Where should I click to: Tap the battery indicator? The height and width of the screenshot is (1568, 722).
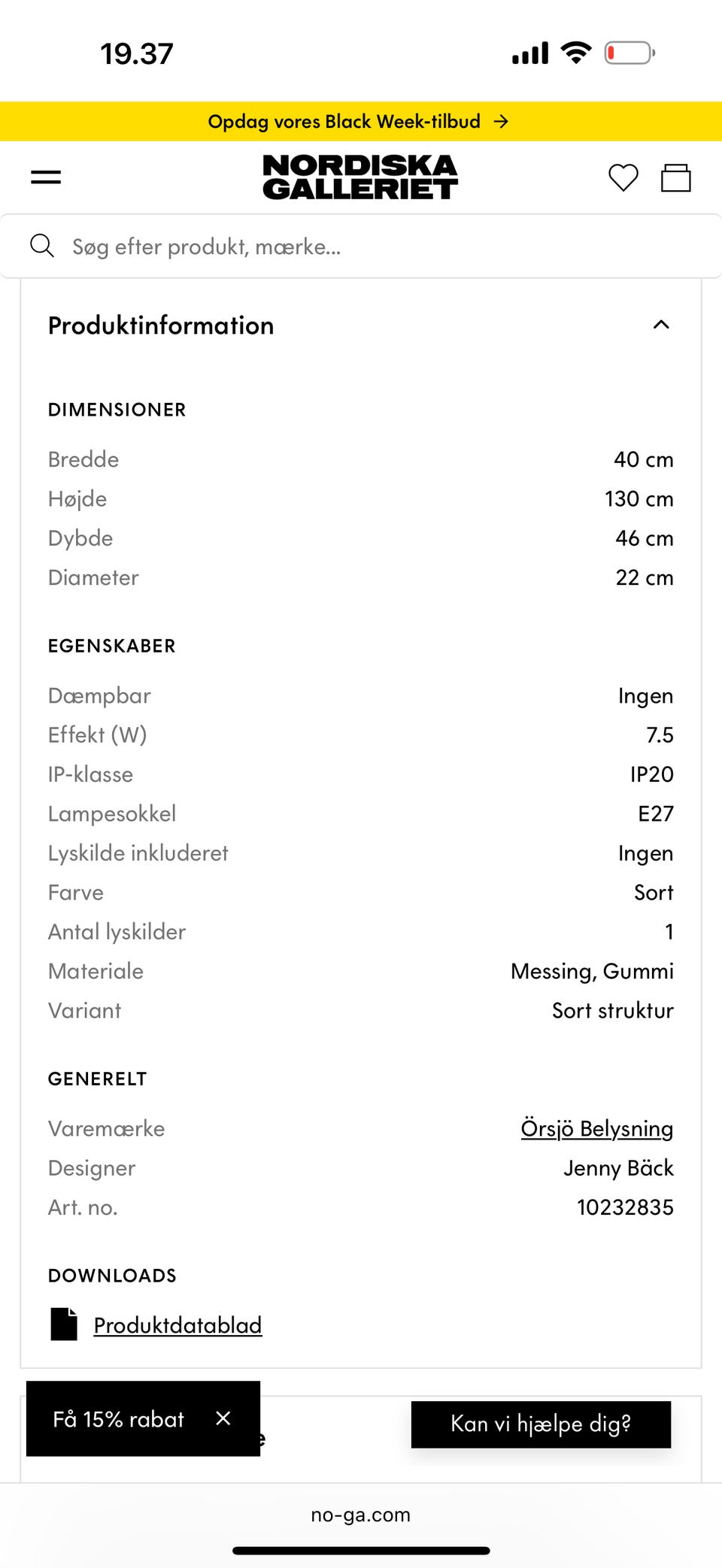pos(629,52)
